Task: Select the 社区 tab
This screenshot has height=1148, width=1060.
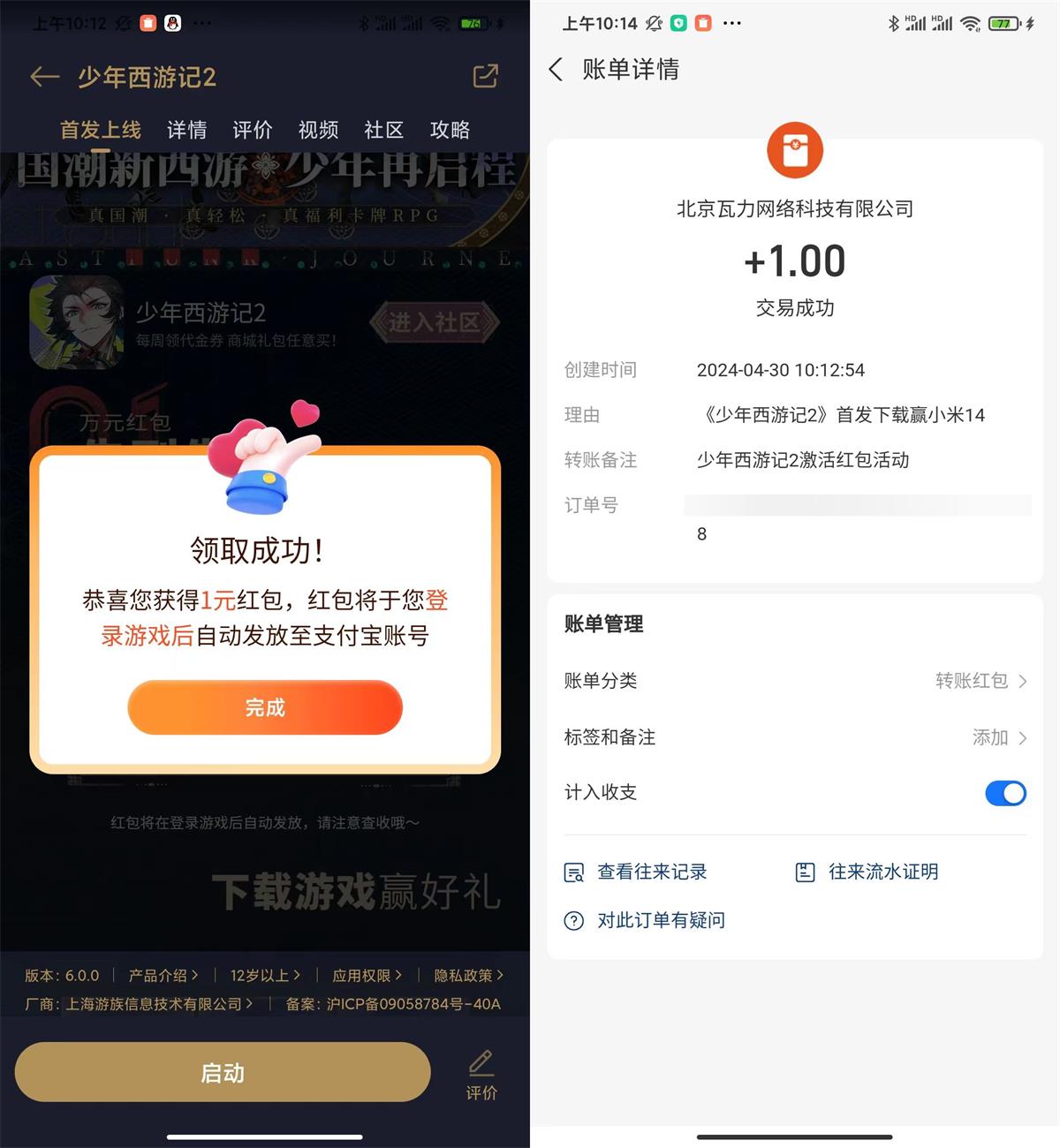Action: (382, 130)
